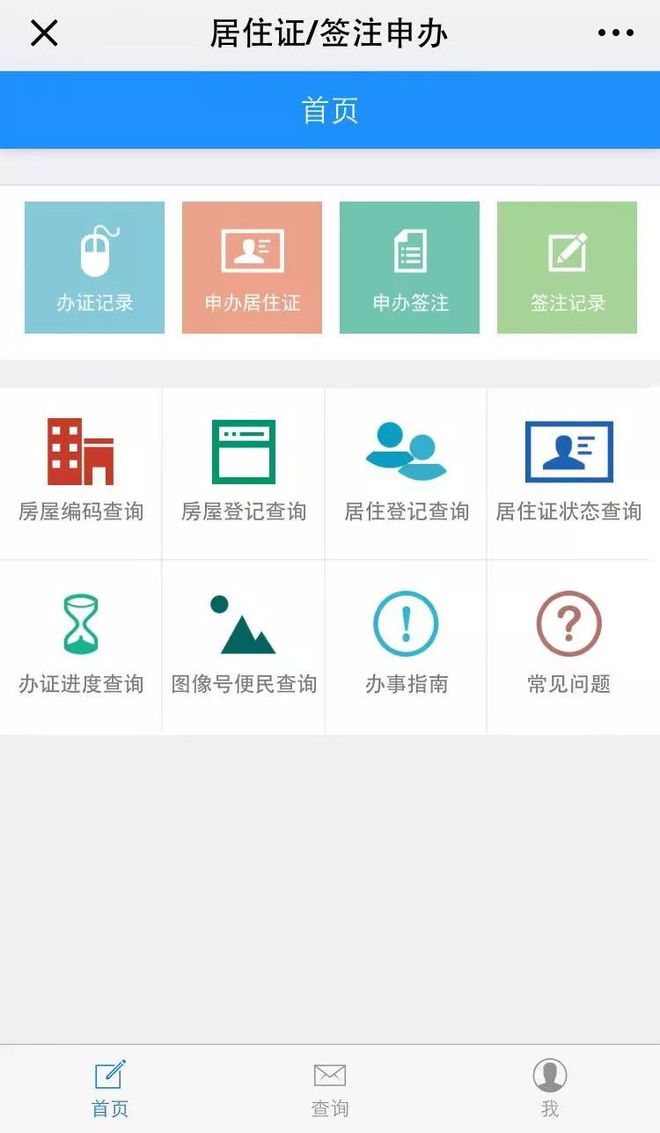660x1133 pixels.
Task: Open the 申办签注 tile
Action: point(409,267)
